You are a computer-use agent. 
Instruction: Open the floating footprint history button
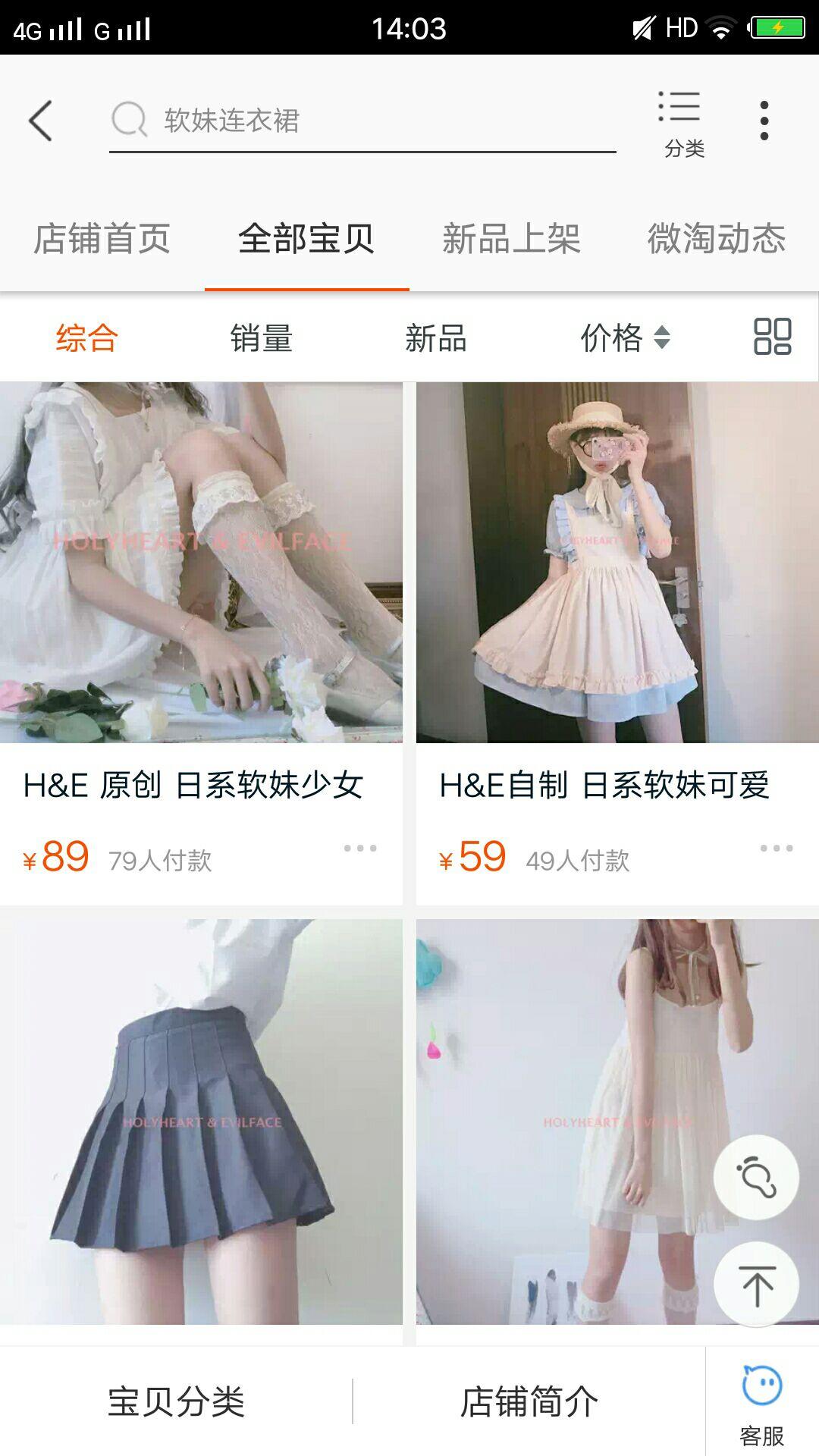pyautogui.click(x=756, y=1177)
